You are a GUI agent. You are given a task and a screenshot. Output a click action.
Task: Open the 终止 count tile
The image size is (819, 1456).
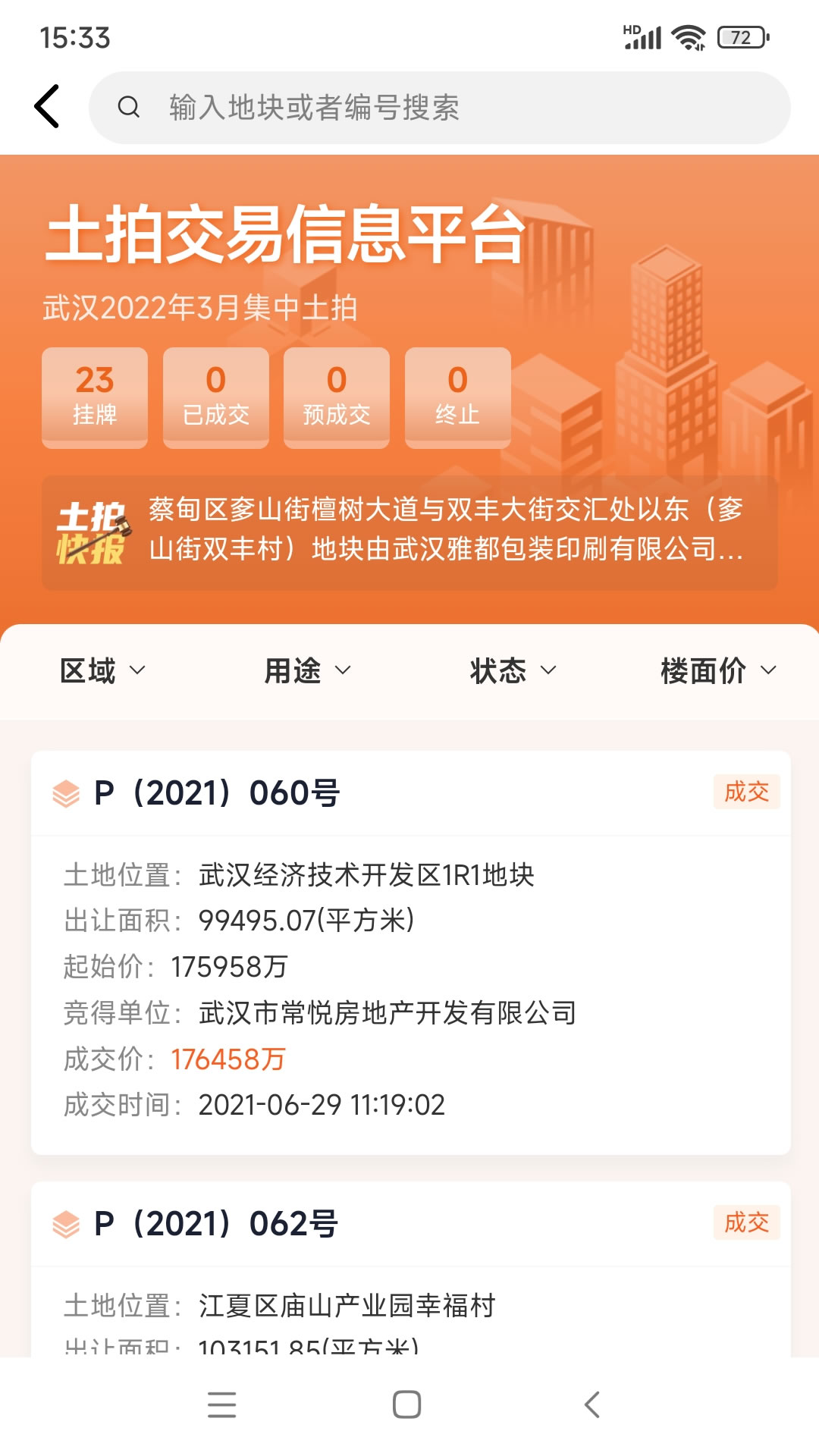(x=458, y=396)
